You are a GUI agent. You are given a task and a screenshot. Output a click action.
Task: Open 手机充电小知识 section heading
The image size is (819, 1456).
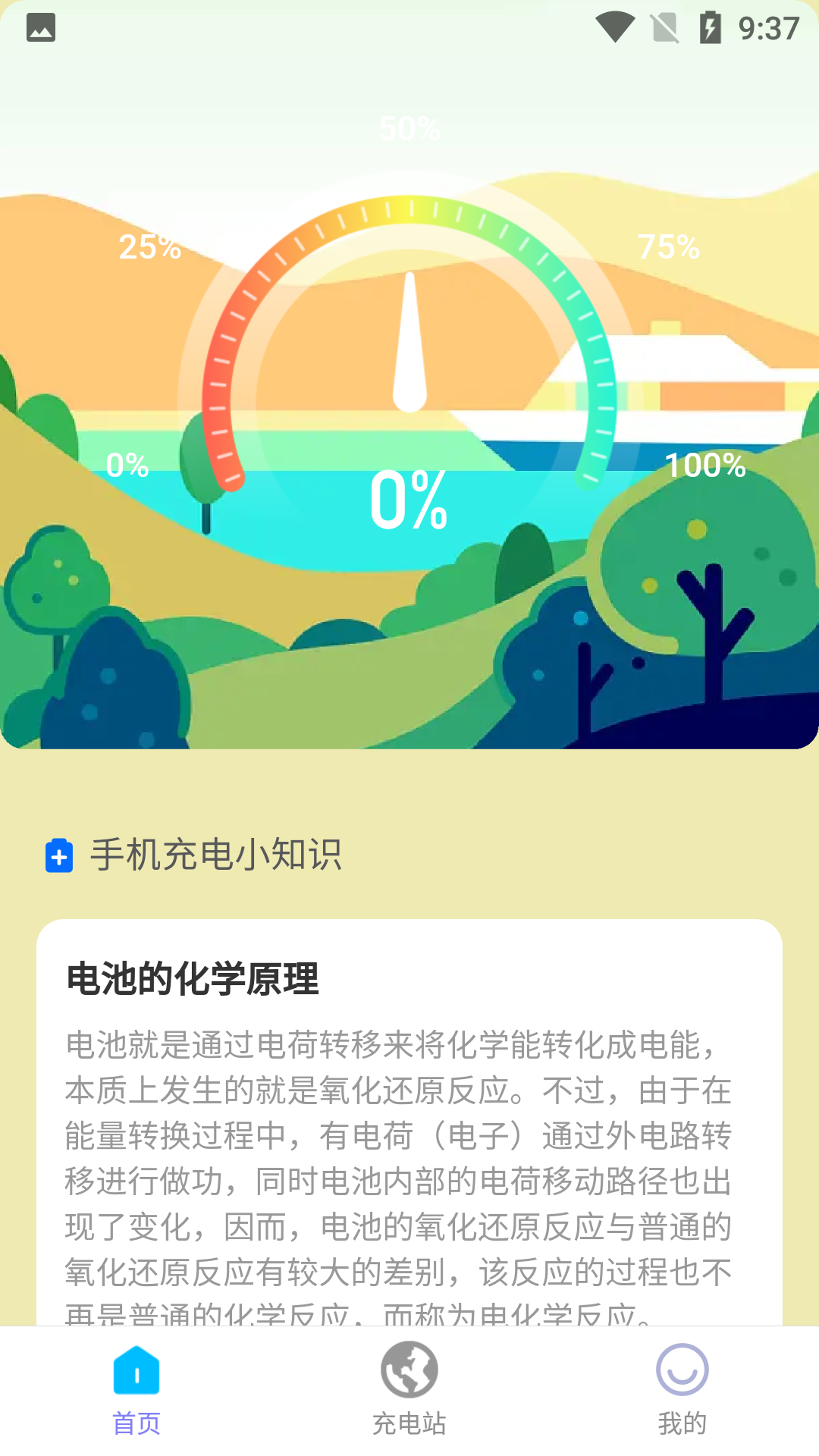click(215, 858)
